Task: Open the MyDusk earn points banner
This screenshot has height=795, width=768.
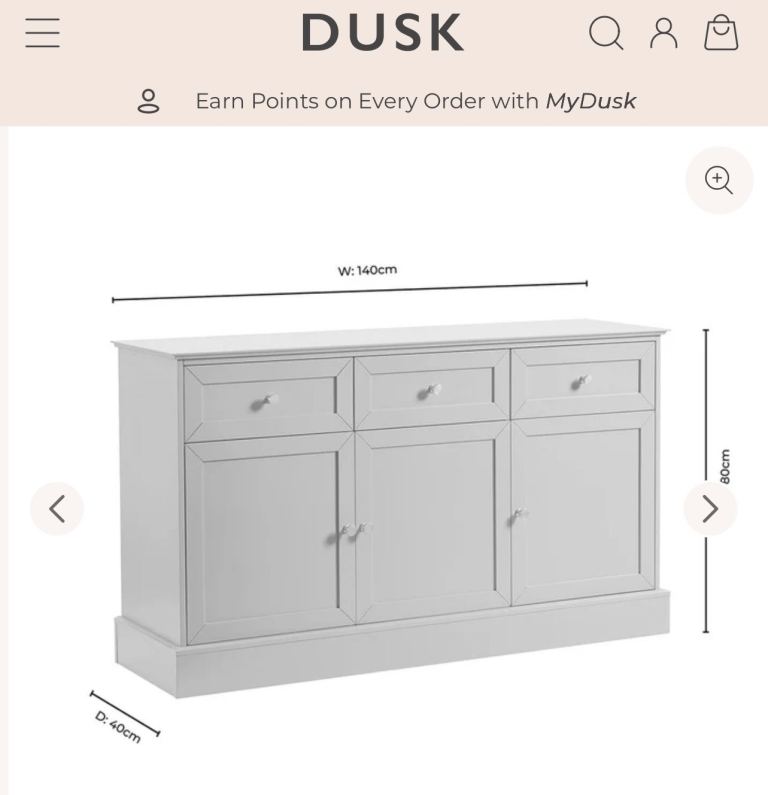Action: pos(384,101)
